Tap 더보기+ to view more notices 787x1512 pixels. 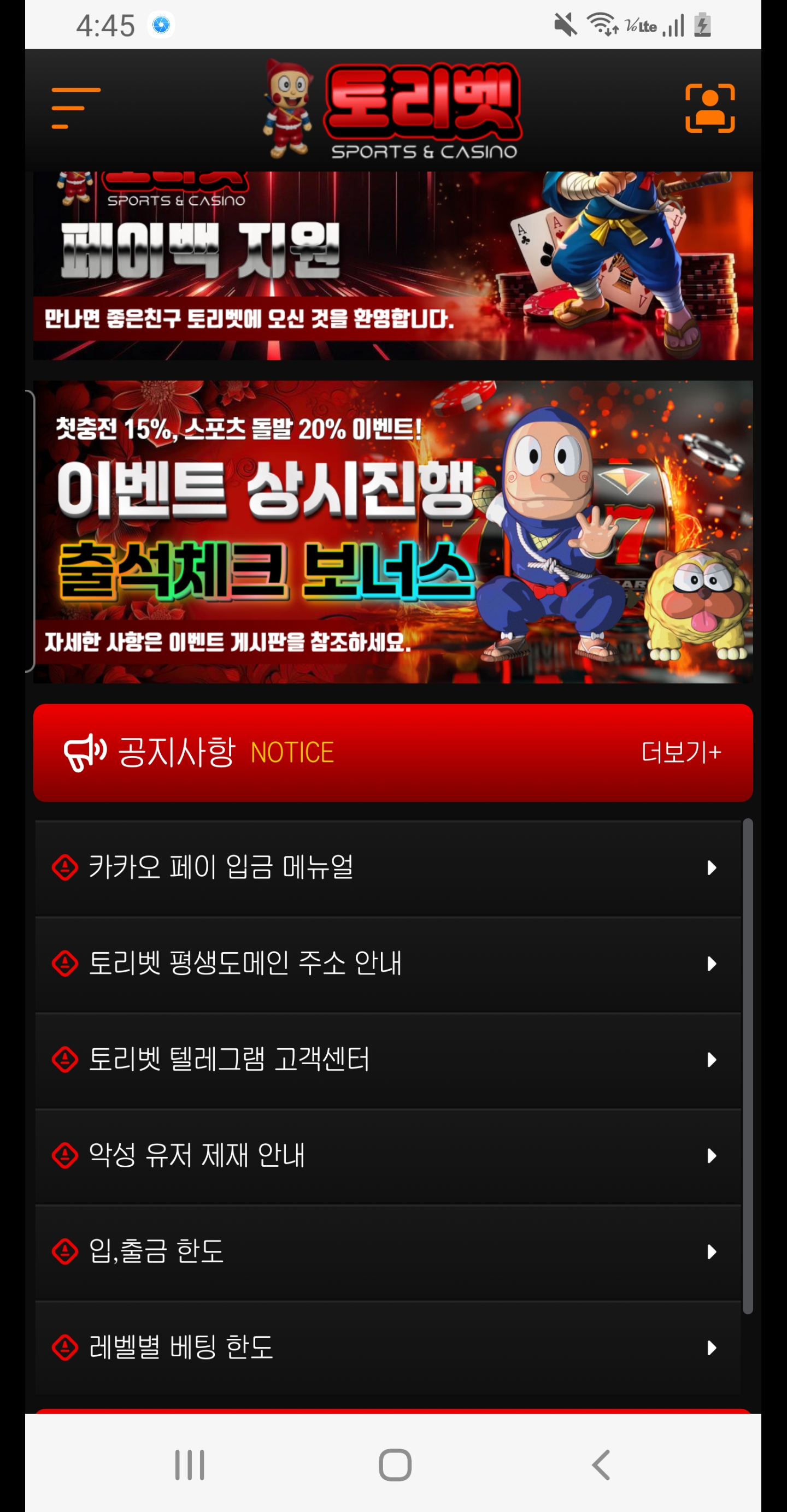click(680, 752)
